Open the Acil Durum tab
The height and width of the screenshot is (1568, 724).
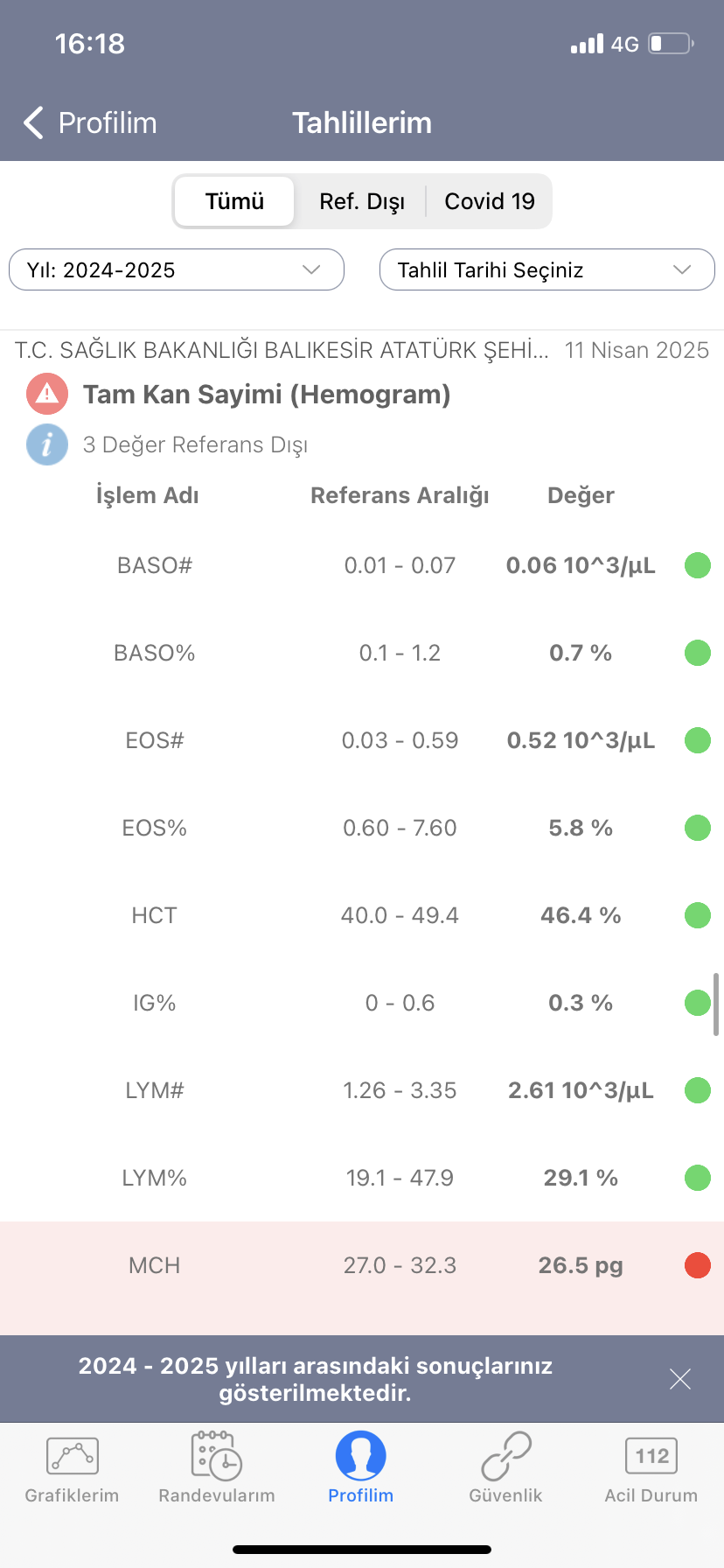pos(651,1468)
